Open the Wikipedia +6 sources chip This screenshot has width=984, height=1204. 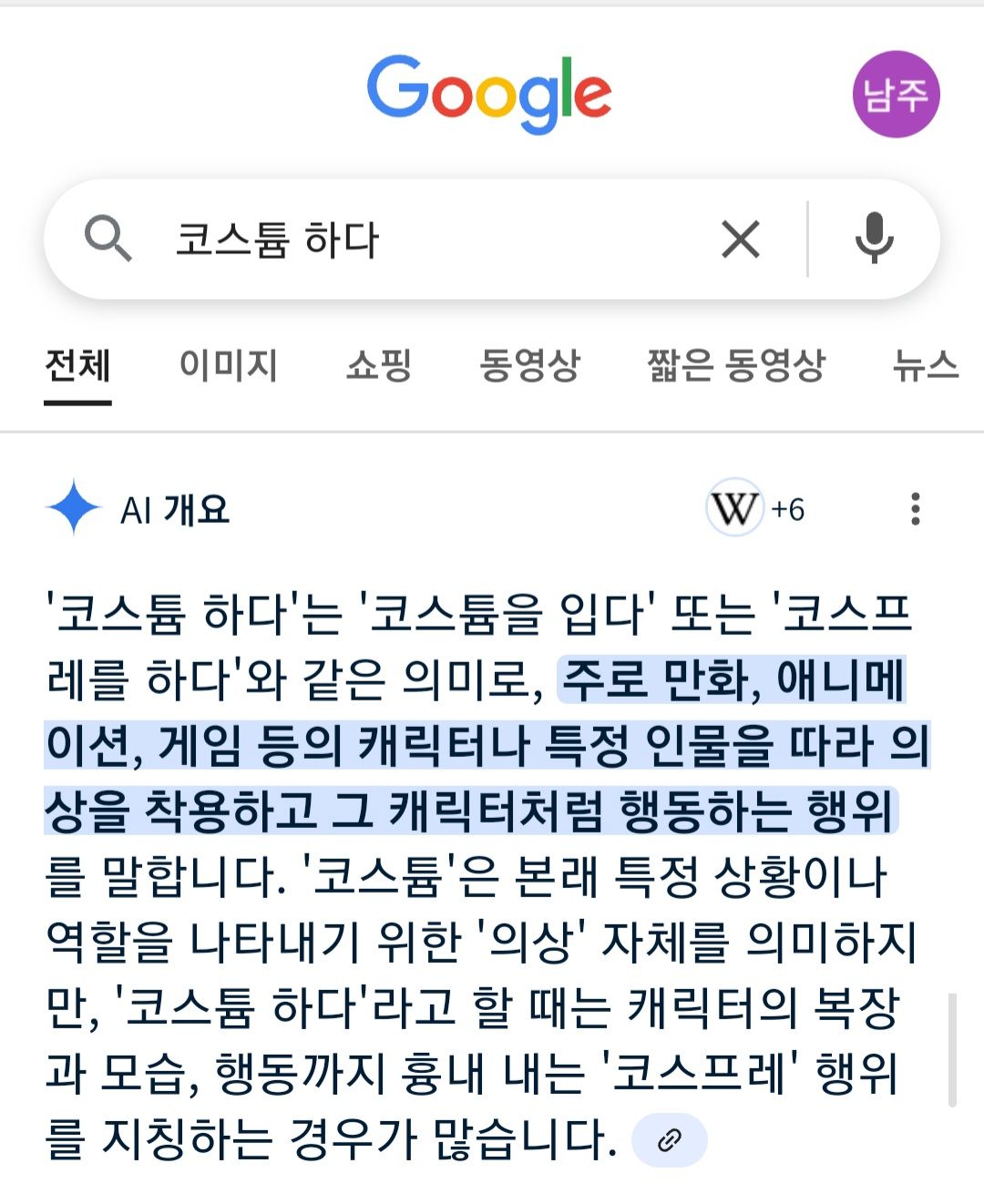coord(755,509)
